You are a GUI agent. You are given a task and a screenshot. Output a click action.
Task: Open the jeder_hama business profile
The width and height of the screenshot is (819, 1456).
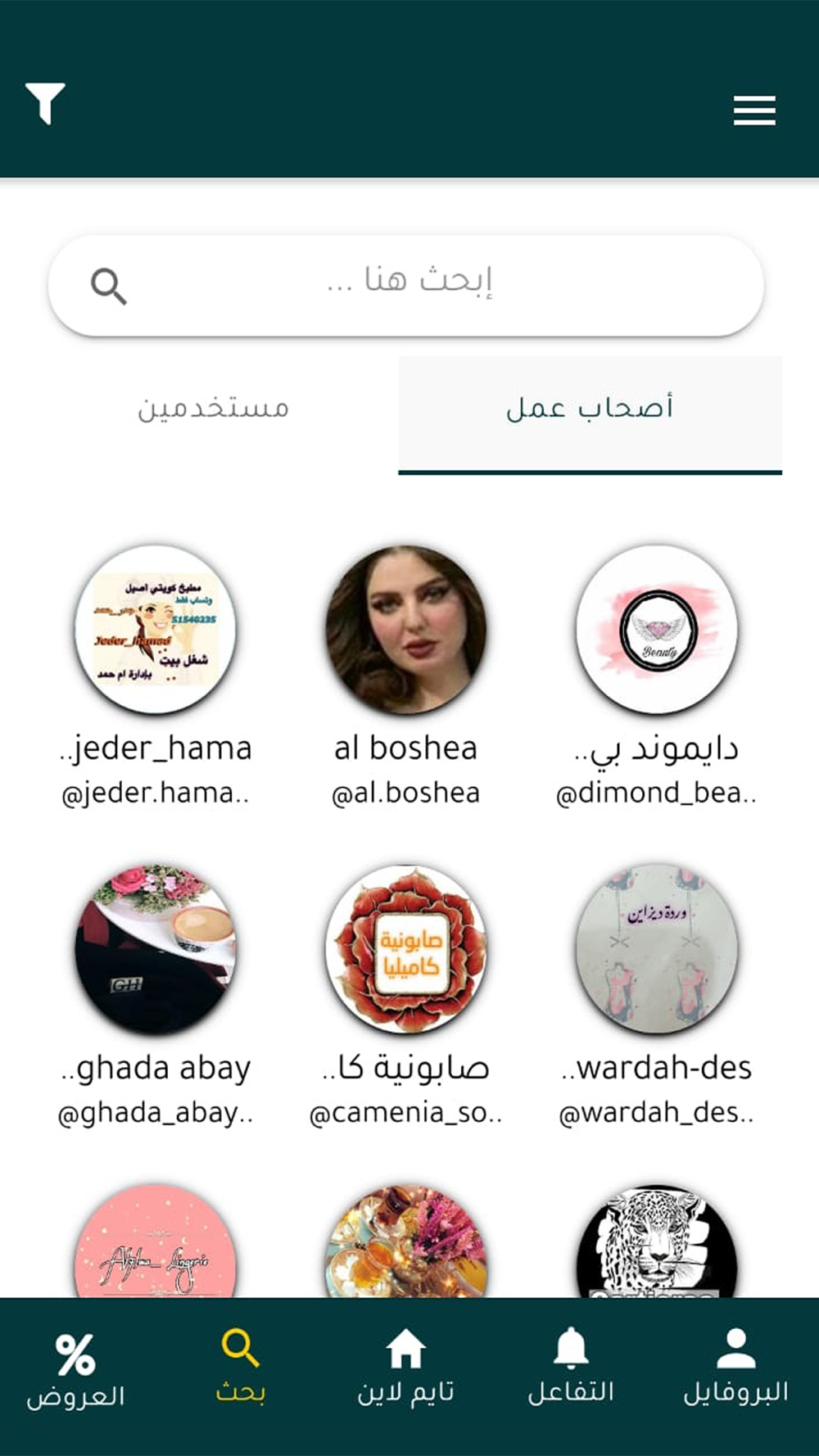pos(156,630)
